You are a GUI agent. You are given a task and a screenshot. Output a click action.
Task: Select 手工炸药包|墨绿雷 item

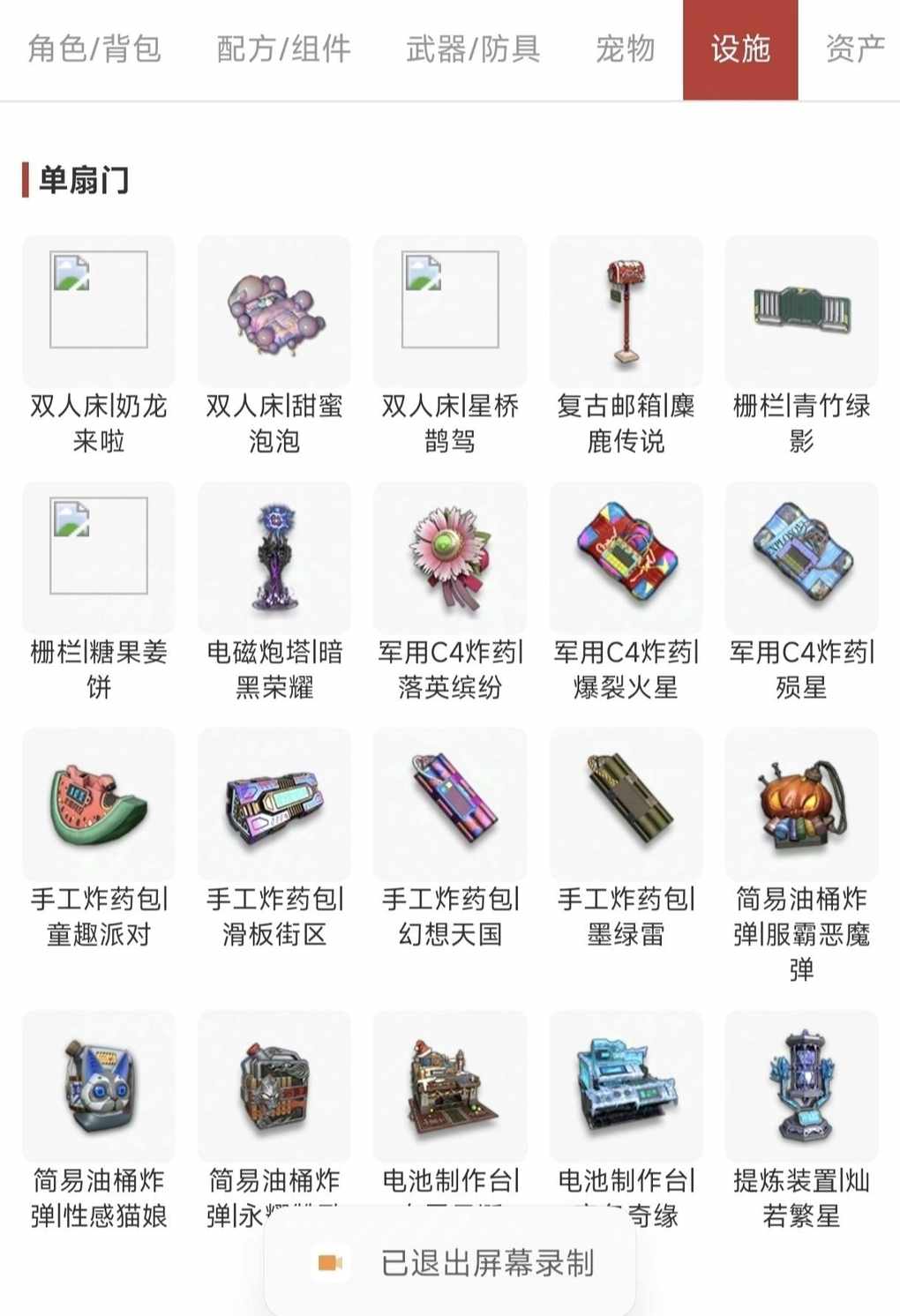(626, 804)
